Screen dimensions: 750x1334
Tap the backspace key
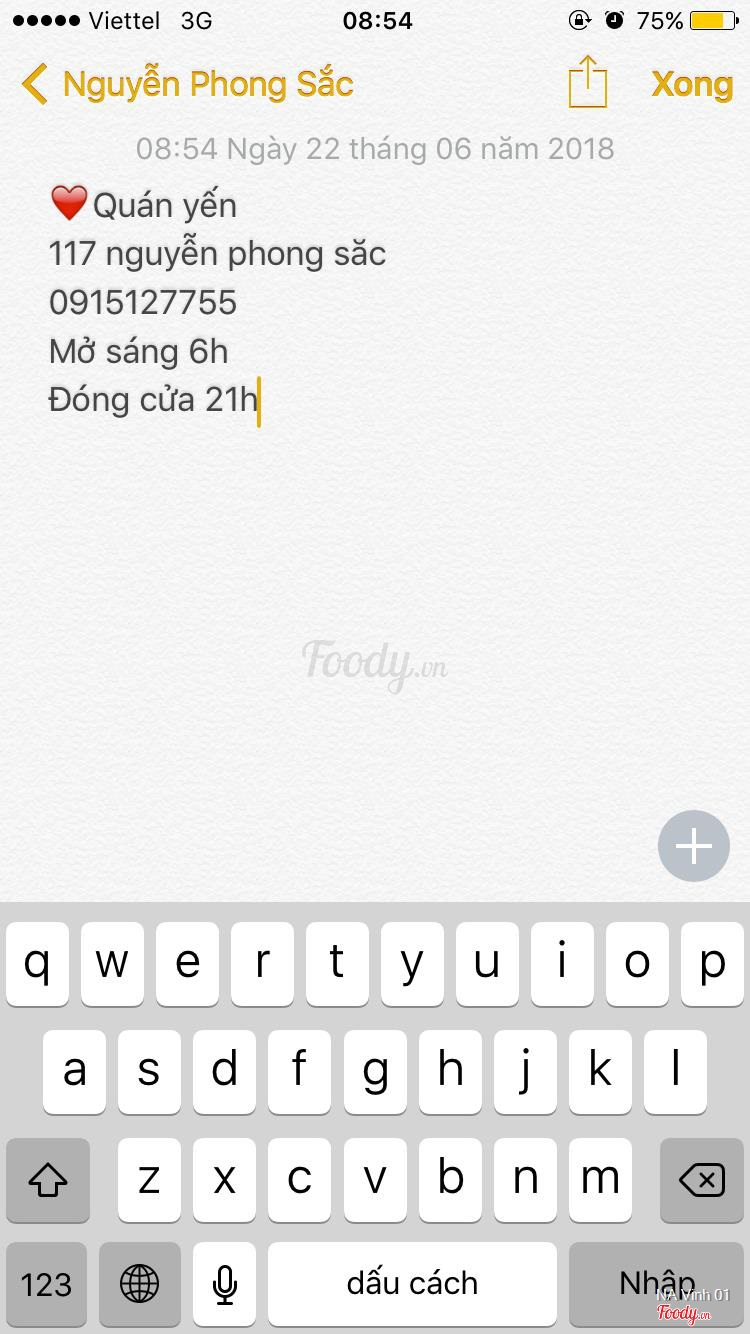[702, 1180]
